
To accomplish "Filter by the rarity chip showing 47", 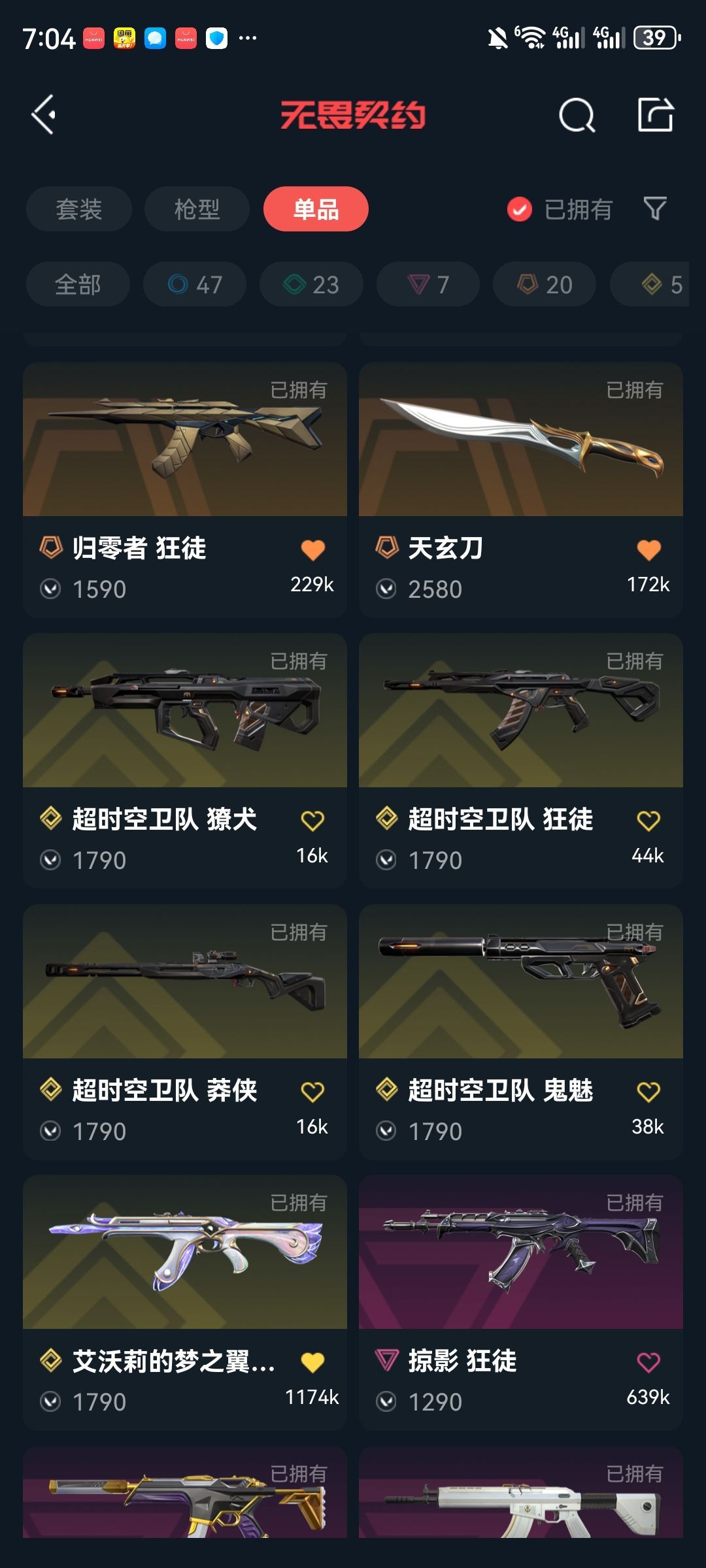I will click(x=195, y=284).
